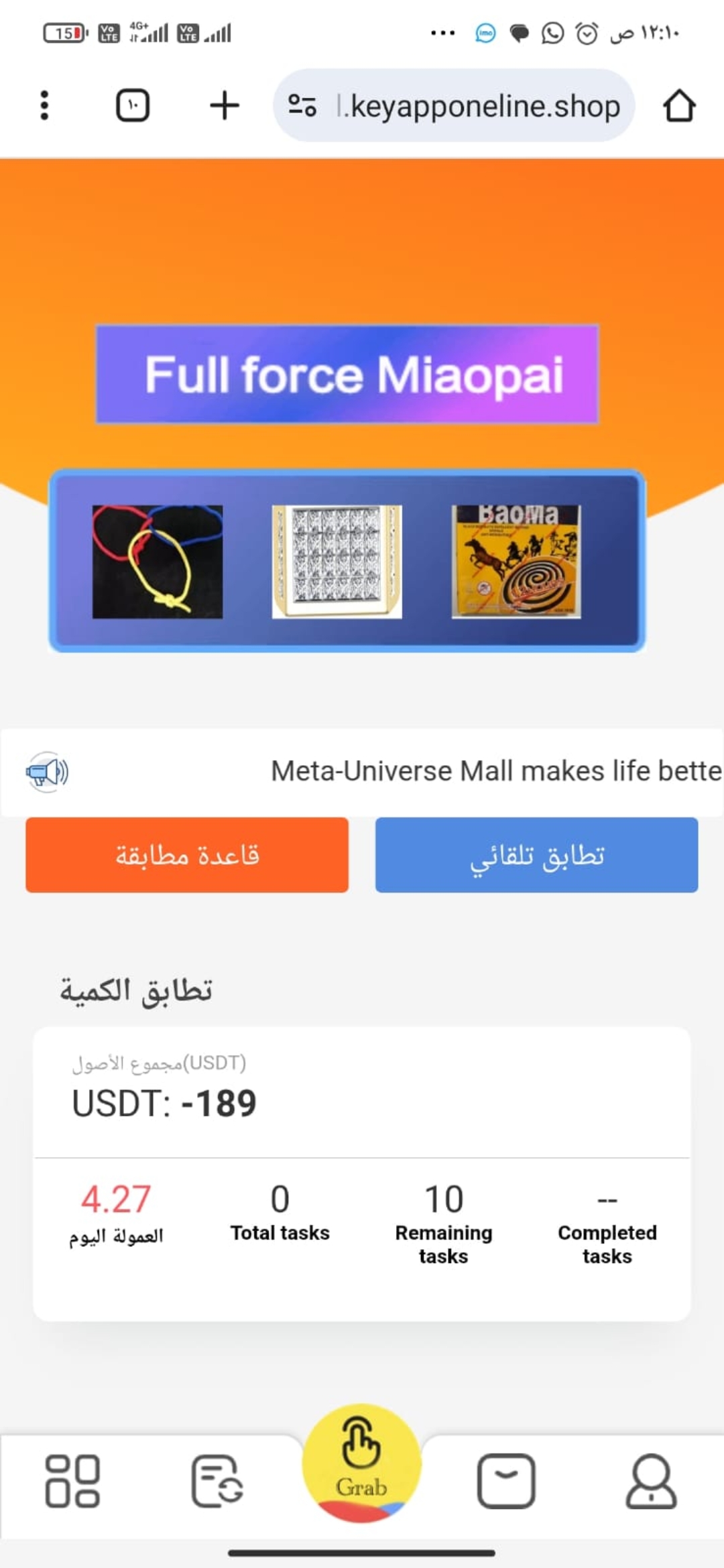Open the colored rope product image

pyautogui.click(x=158, y=562)
